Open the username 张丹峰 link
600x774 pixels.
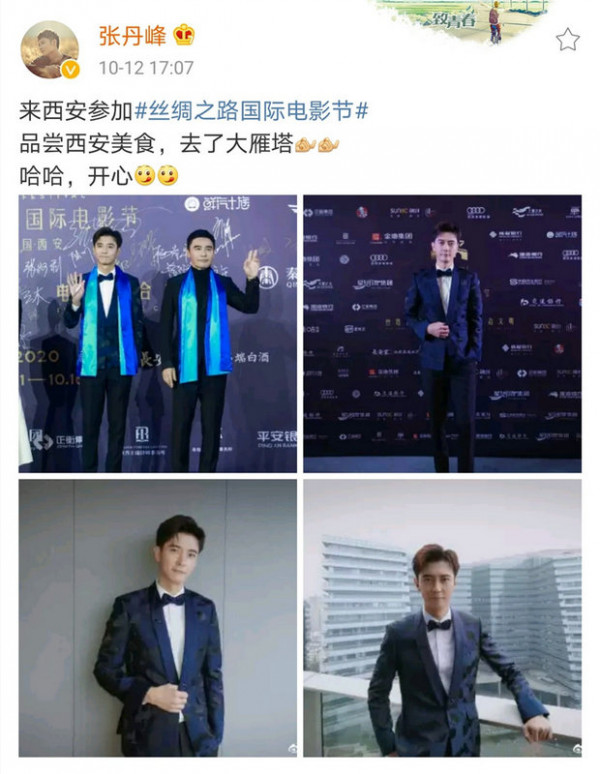131,36
